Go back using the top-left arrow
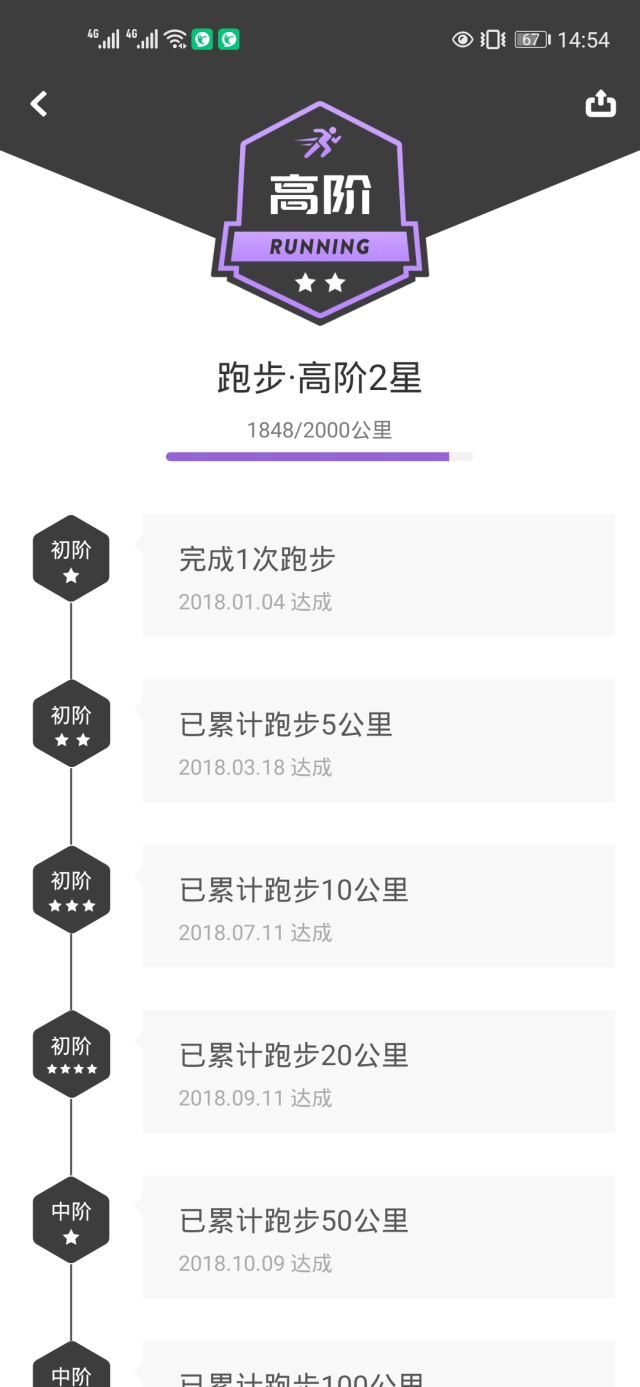The height and width of the screenshot is (1387, 640). click(x=39, y=103)
